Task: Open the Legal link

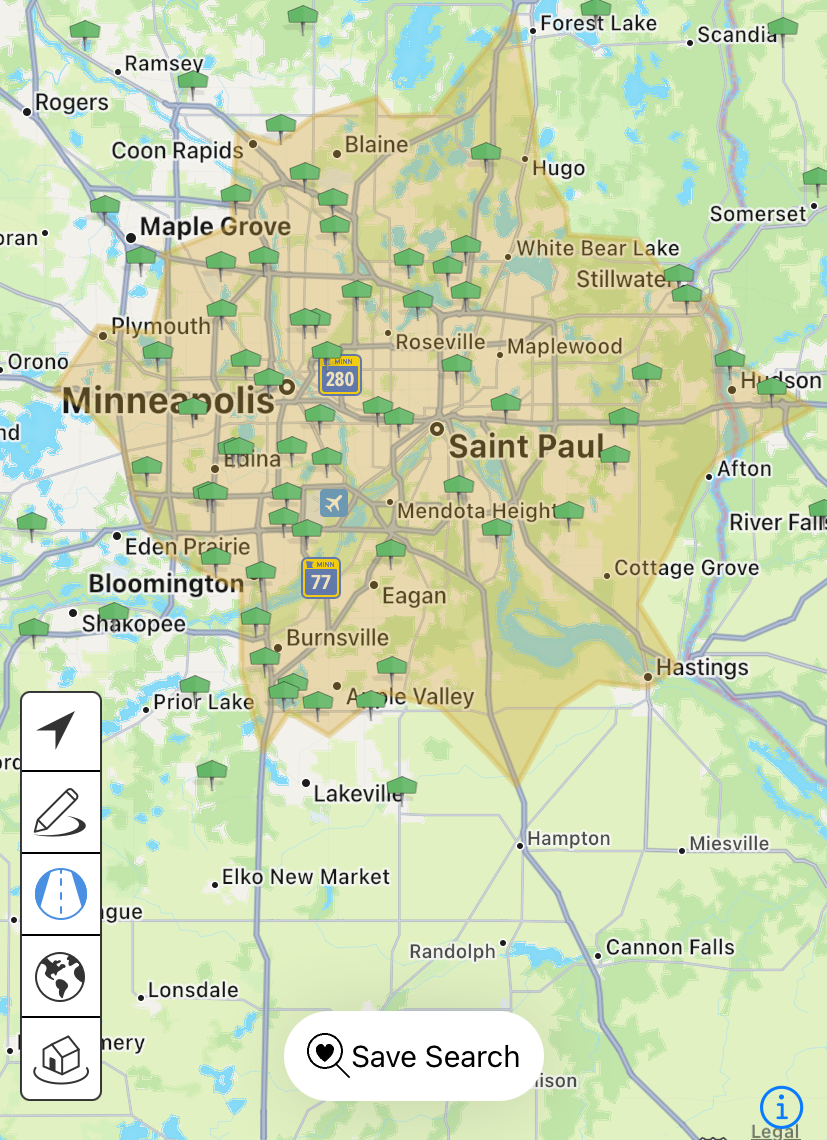Action: [x=775, y=1131]
